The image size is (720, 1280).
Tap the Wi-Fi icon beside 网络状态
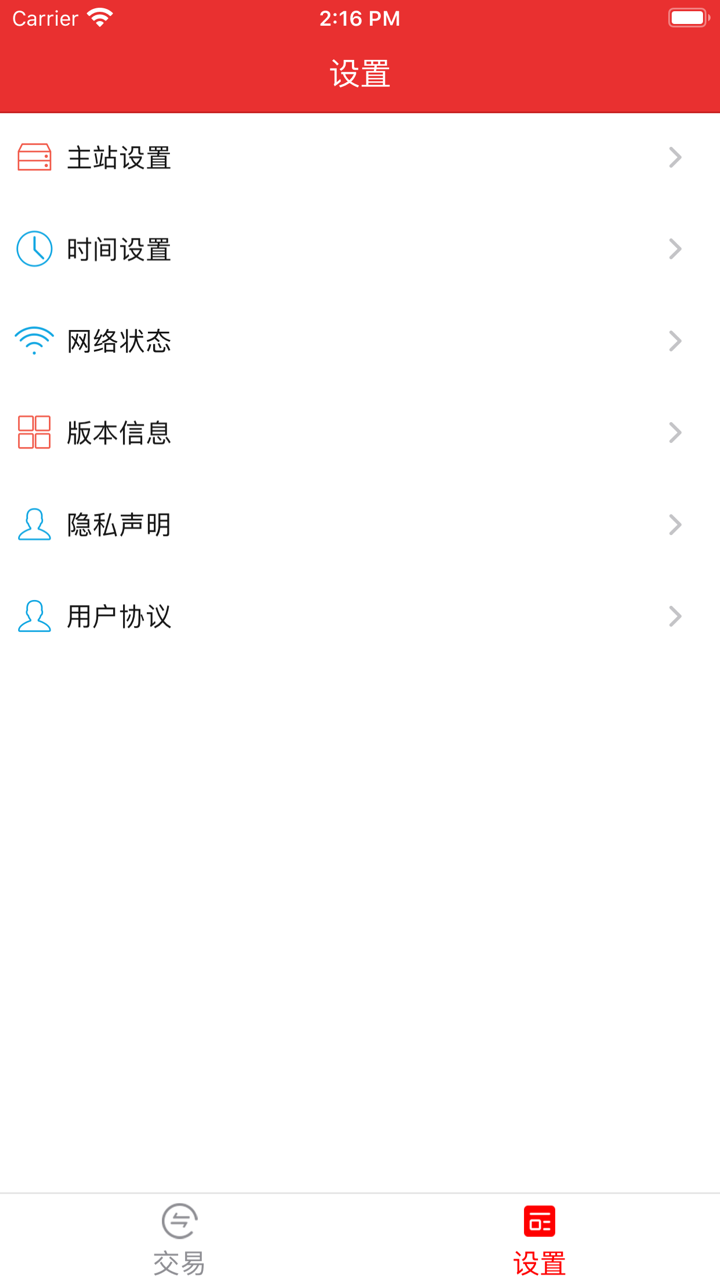click(33, 341)
